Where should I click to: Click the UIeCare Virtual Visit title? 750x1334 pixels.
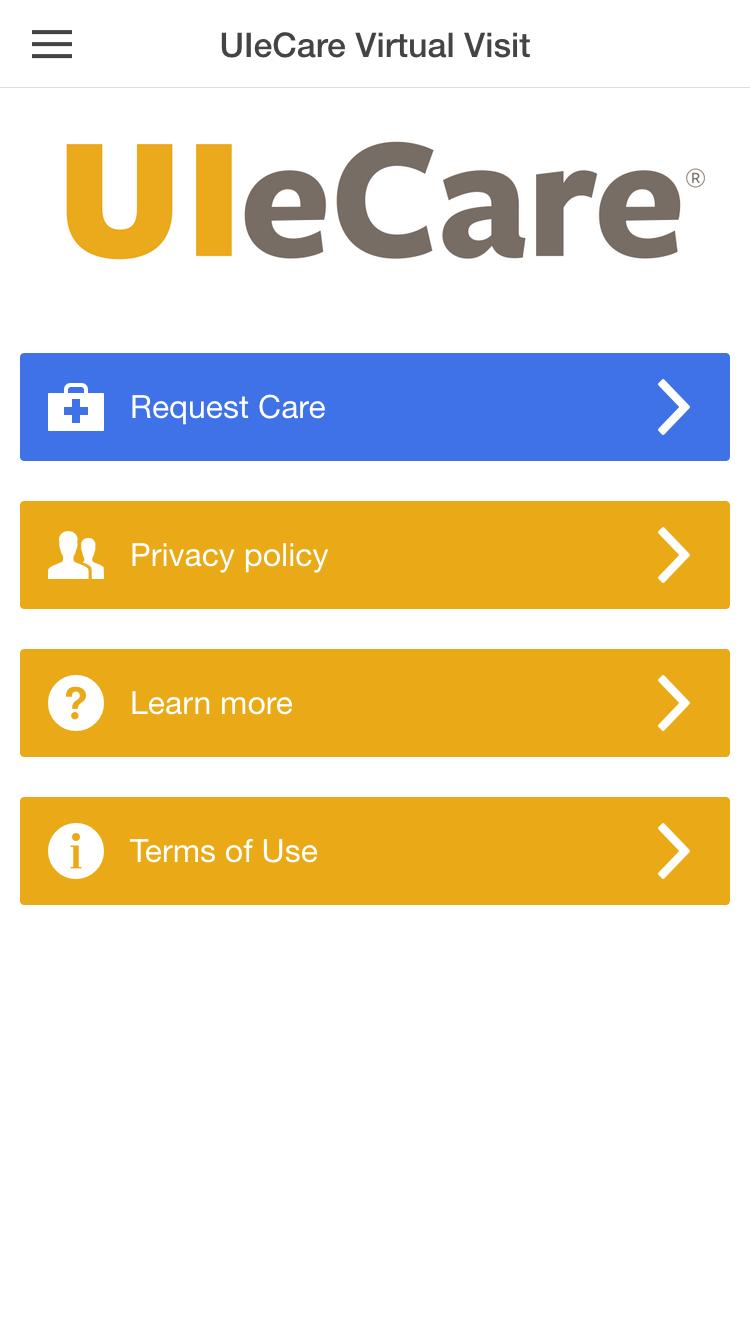(375, 44)
